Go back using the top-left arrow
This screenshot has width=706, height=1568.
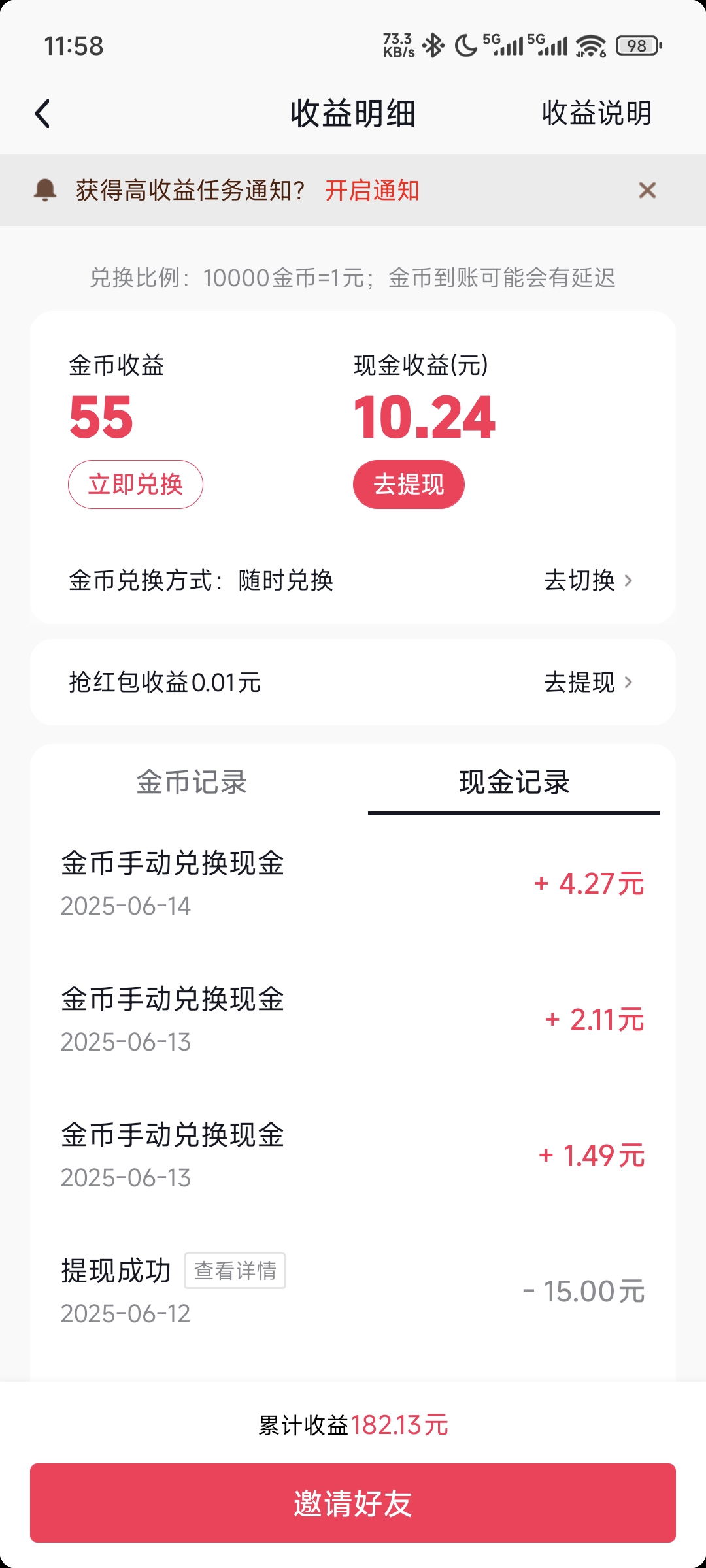[43, 114]
